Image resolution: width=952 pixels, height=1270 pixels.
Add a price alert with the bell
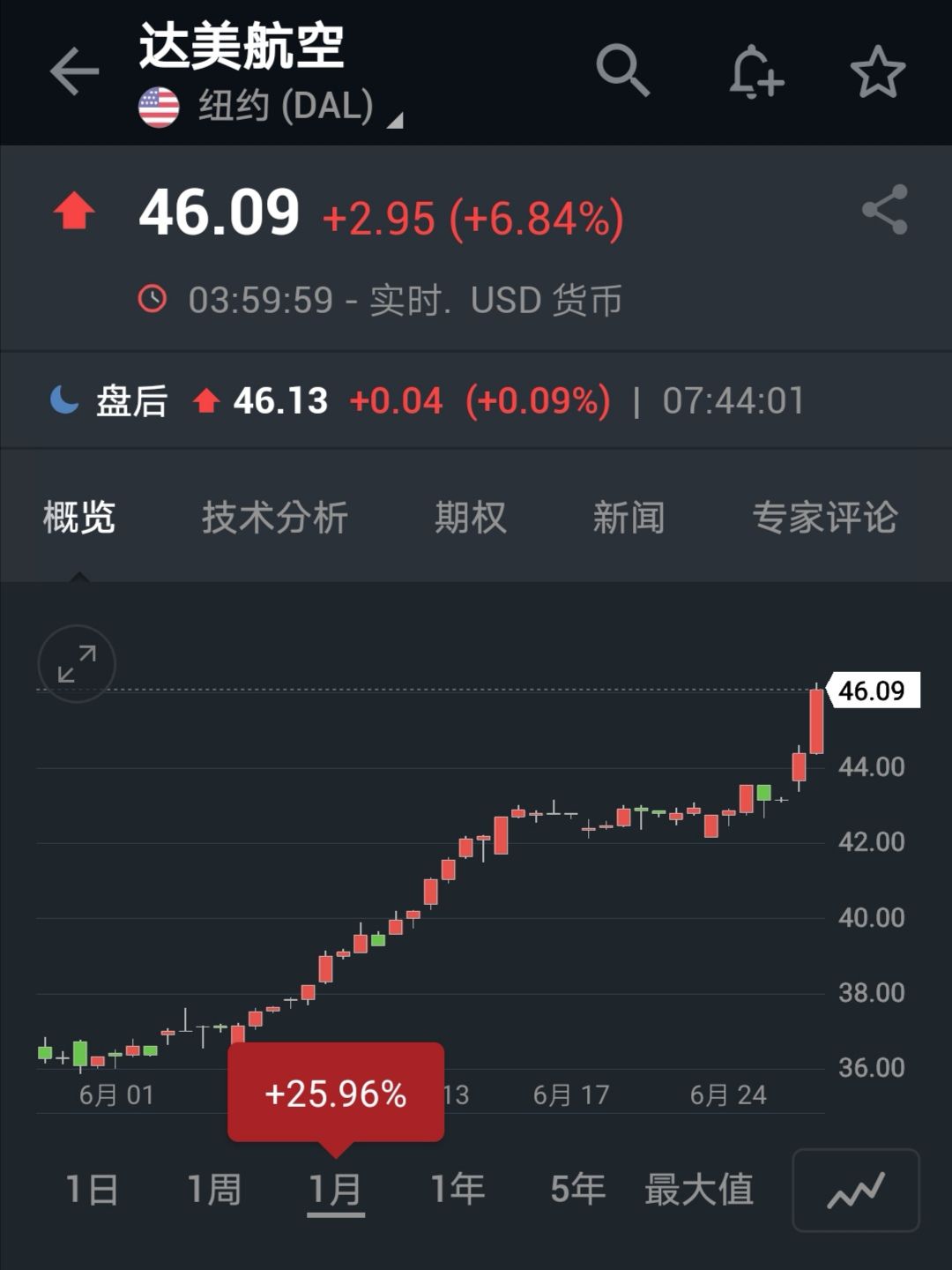755,71
